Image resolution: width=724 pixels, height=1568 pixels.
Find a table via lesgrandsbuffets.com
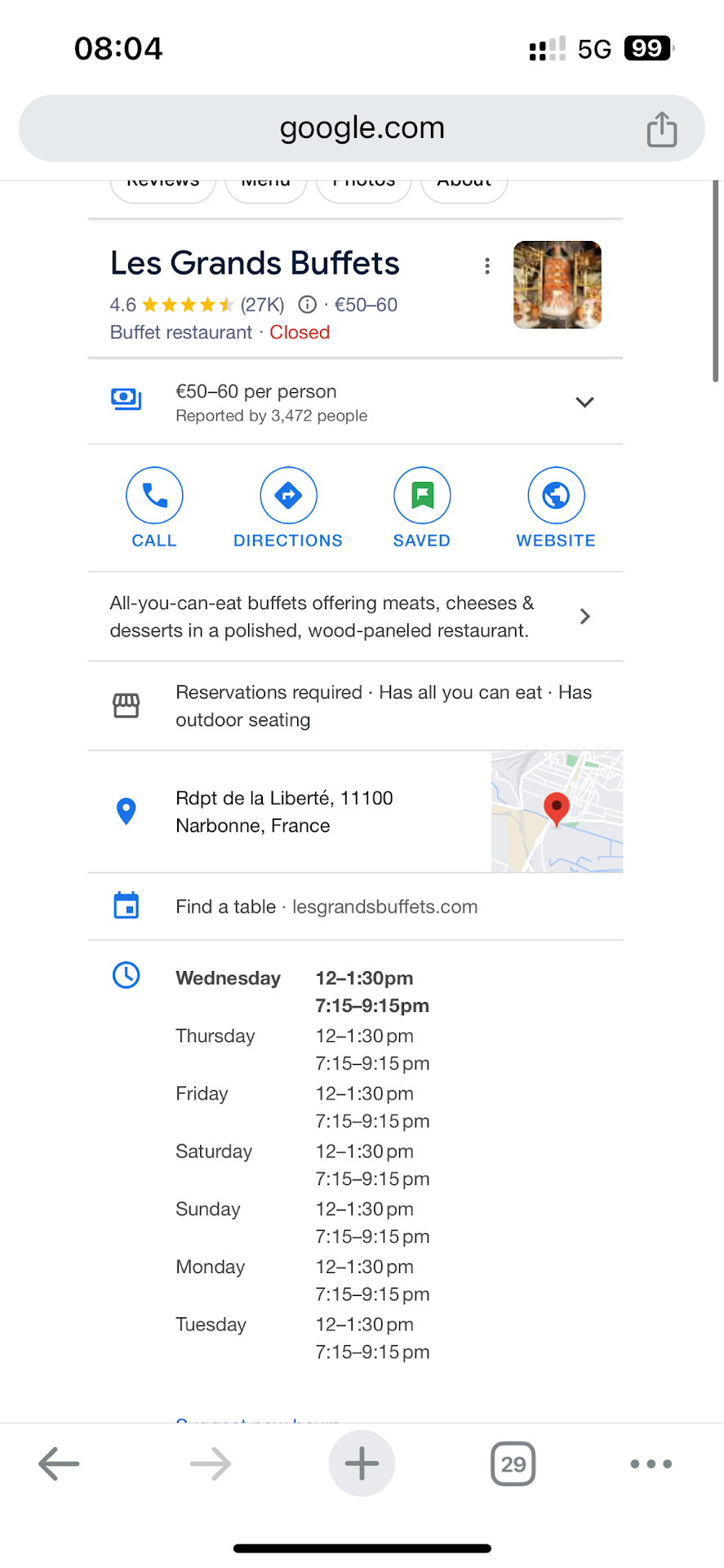(x=326, y=906)
